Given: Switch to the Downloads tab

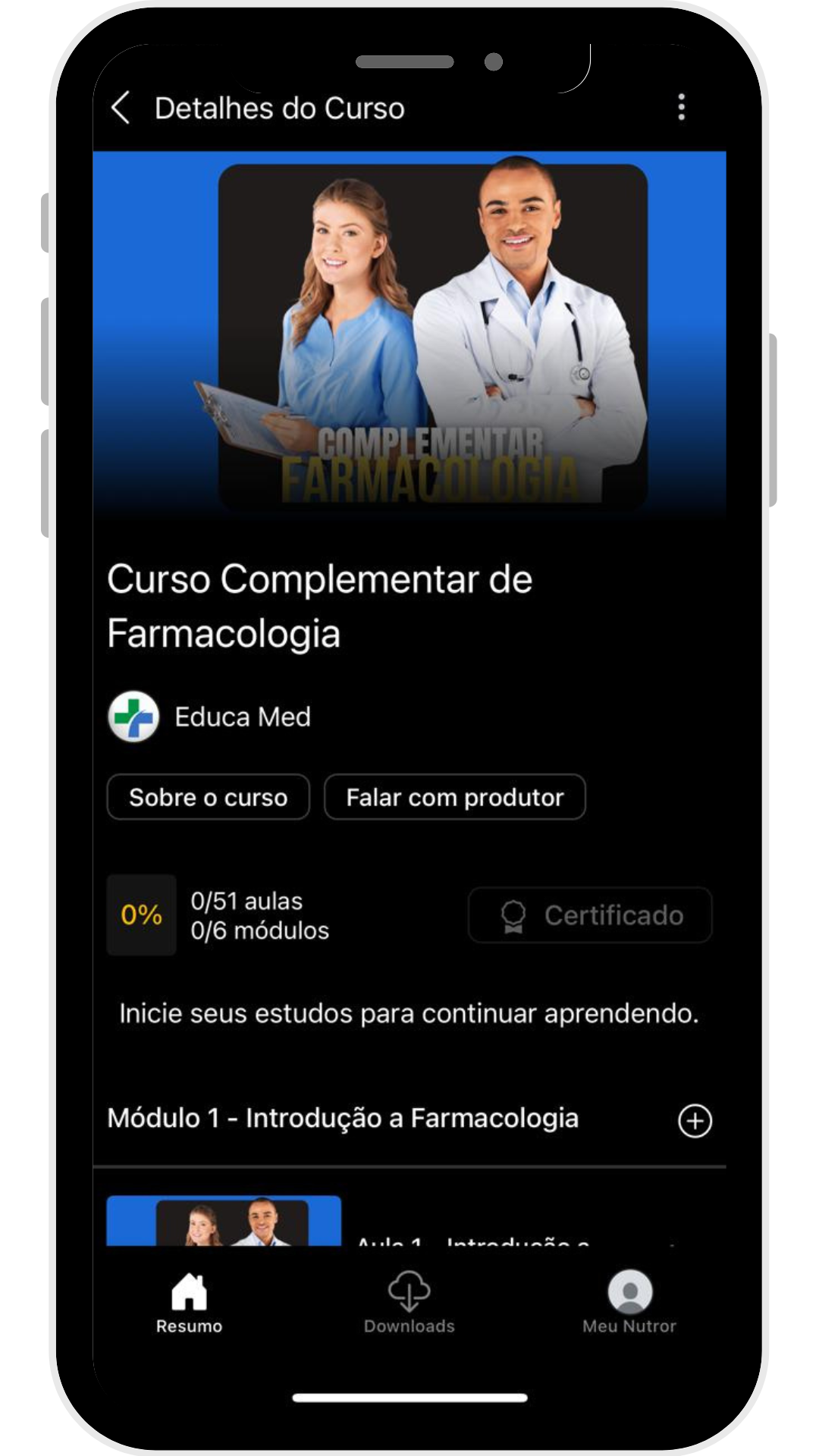Looking at the screenshot, I should [409, 1303].
